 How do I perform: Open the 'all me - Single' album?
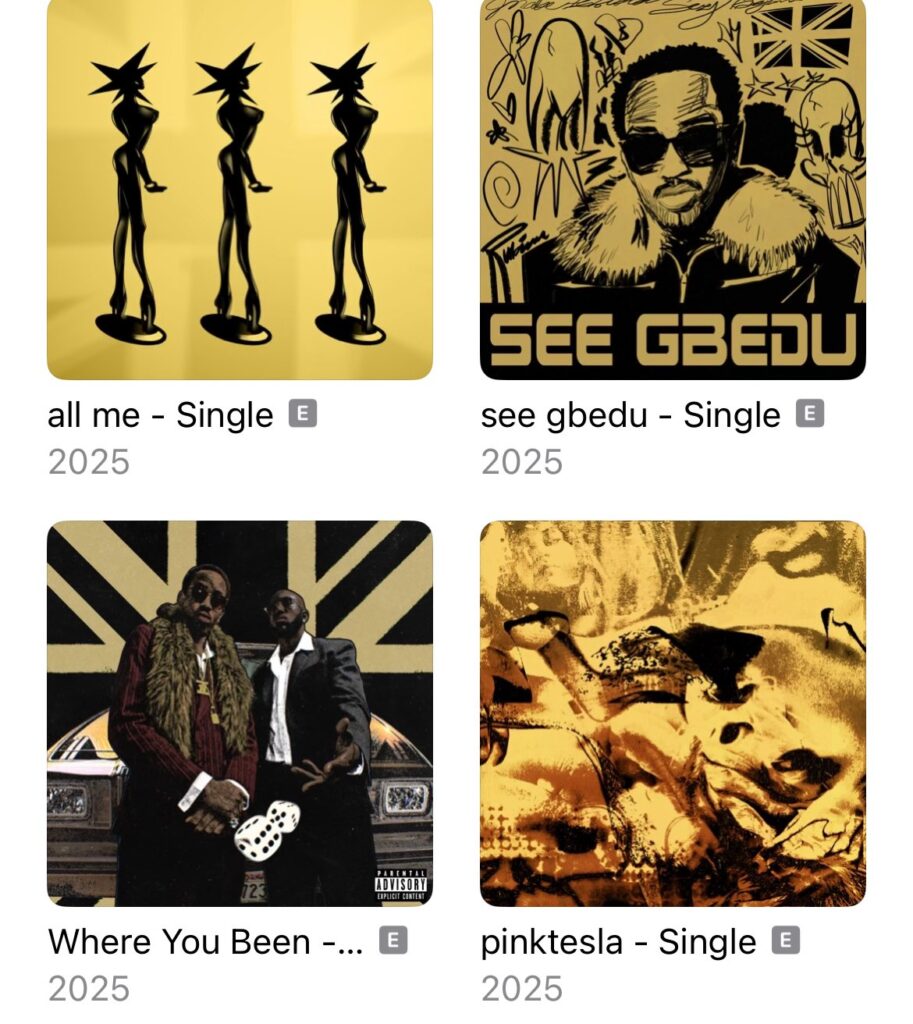point(240,190)
